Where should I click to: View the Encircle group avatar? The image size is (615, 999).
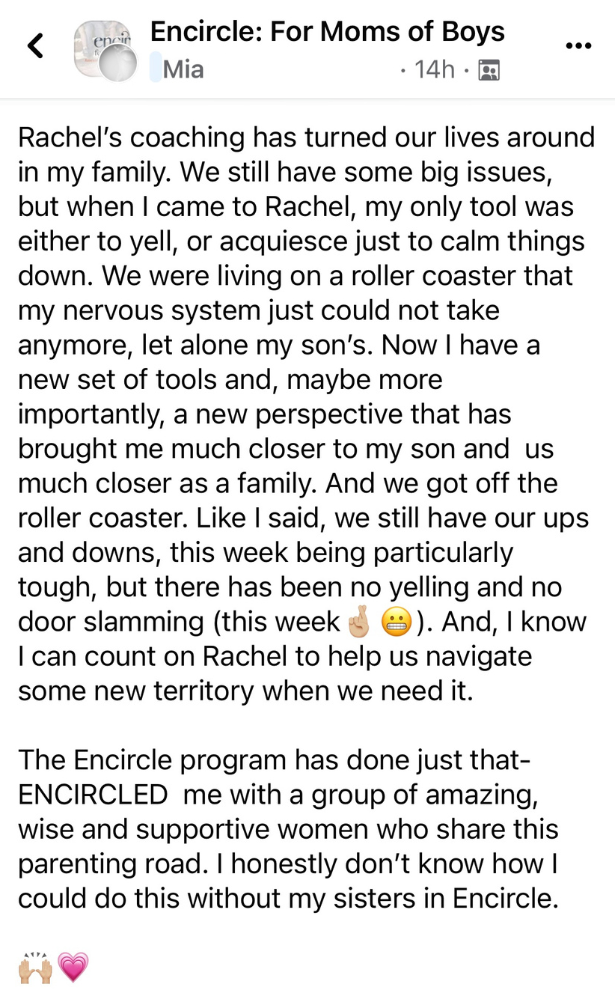point(103,52)
